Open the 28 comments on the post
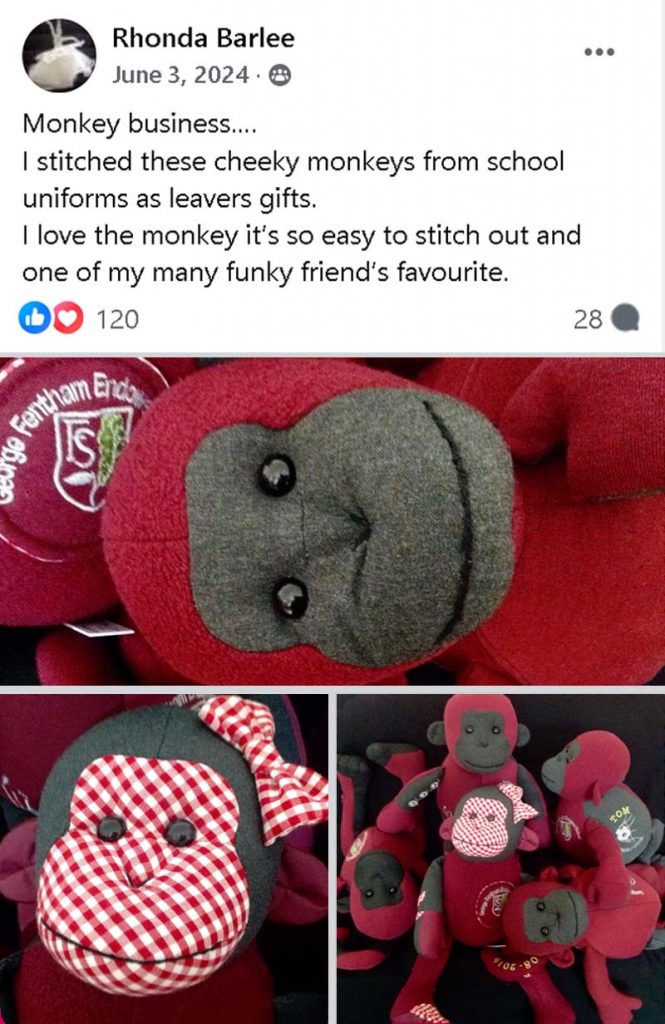 tap(606, 319)
